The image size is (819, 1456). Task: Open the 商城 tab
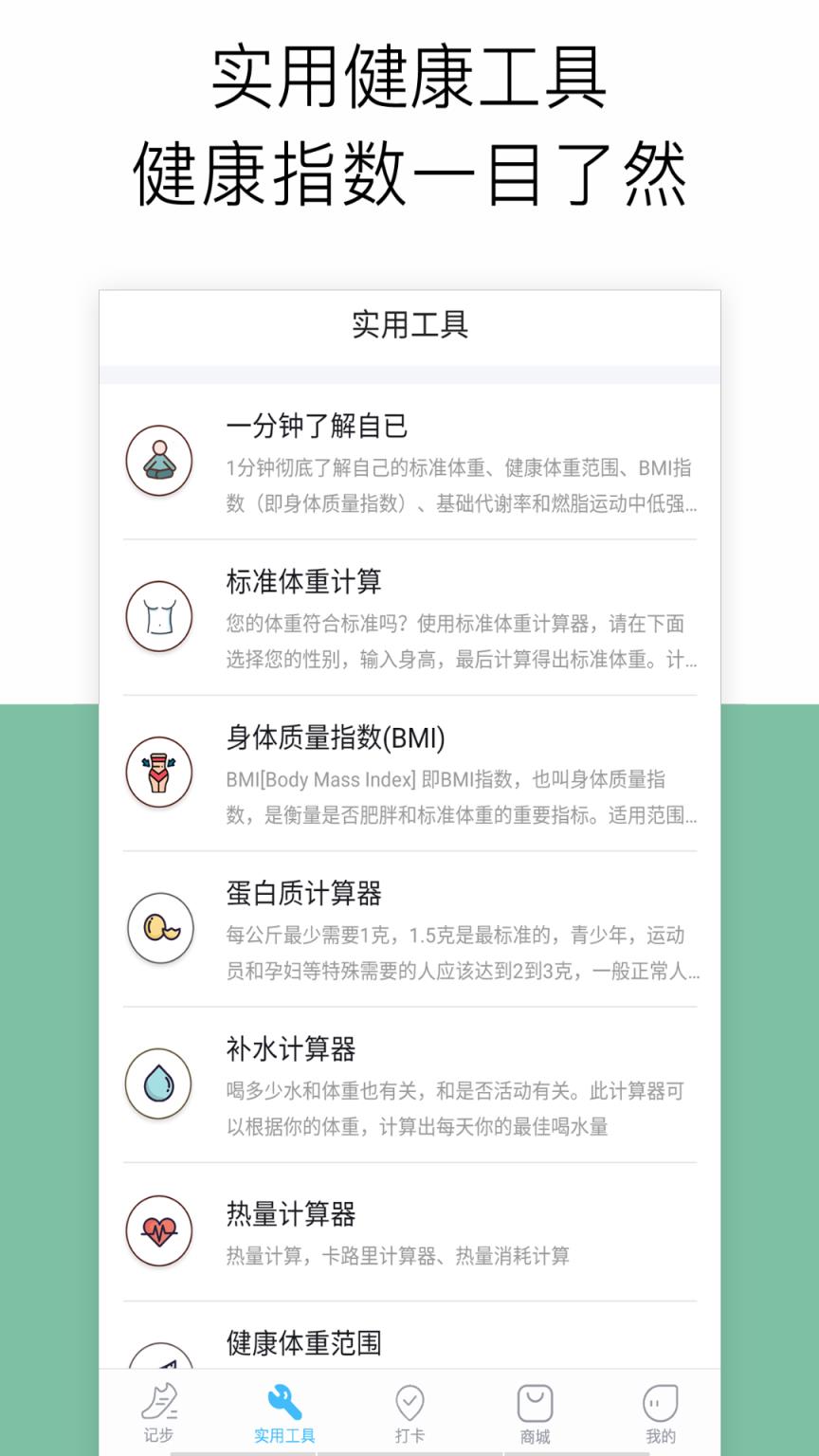[x=536, y=1412]
